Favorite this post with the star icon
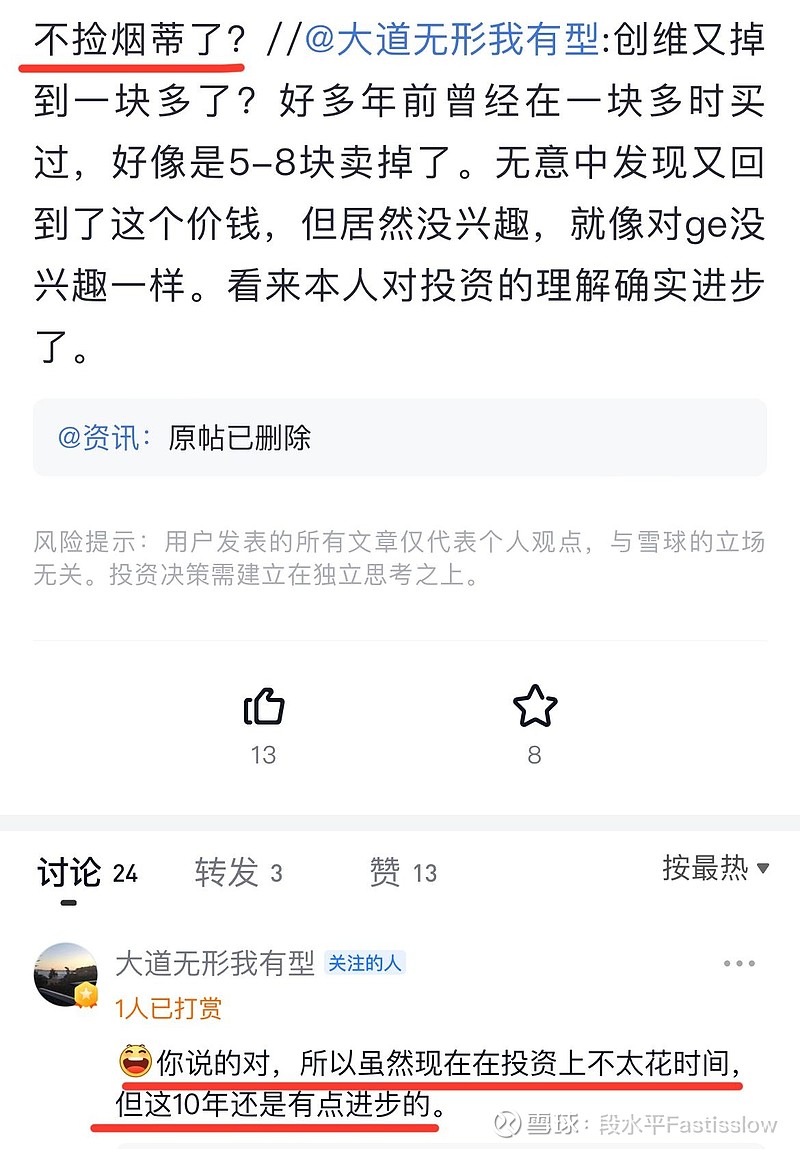800x1149 pixels. point(534,708)
